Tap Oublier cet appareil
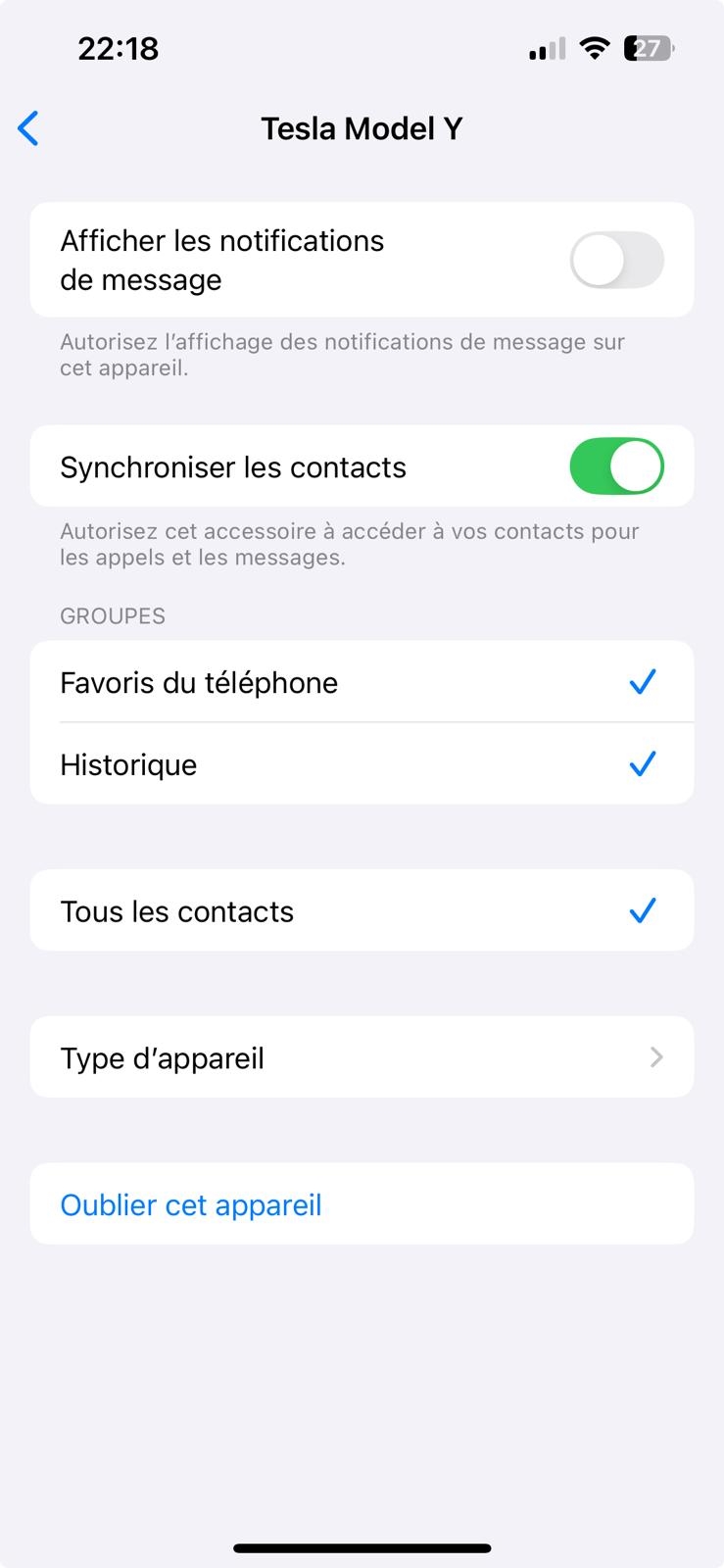Viewport: 724px width, 1568px height. 191,1204
